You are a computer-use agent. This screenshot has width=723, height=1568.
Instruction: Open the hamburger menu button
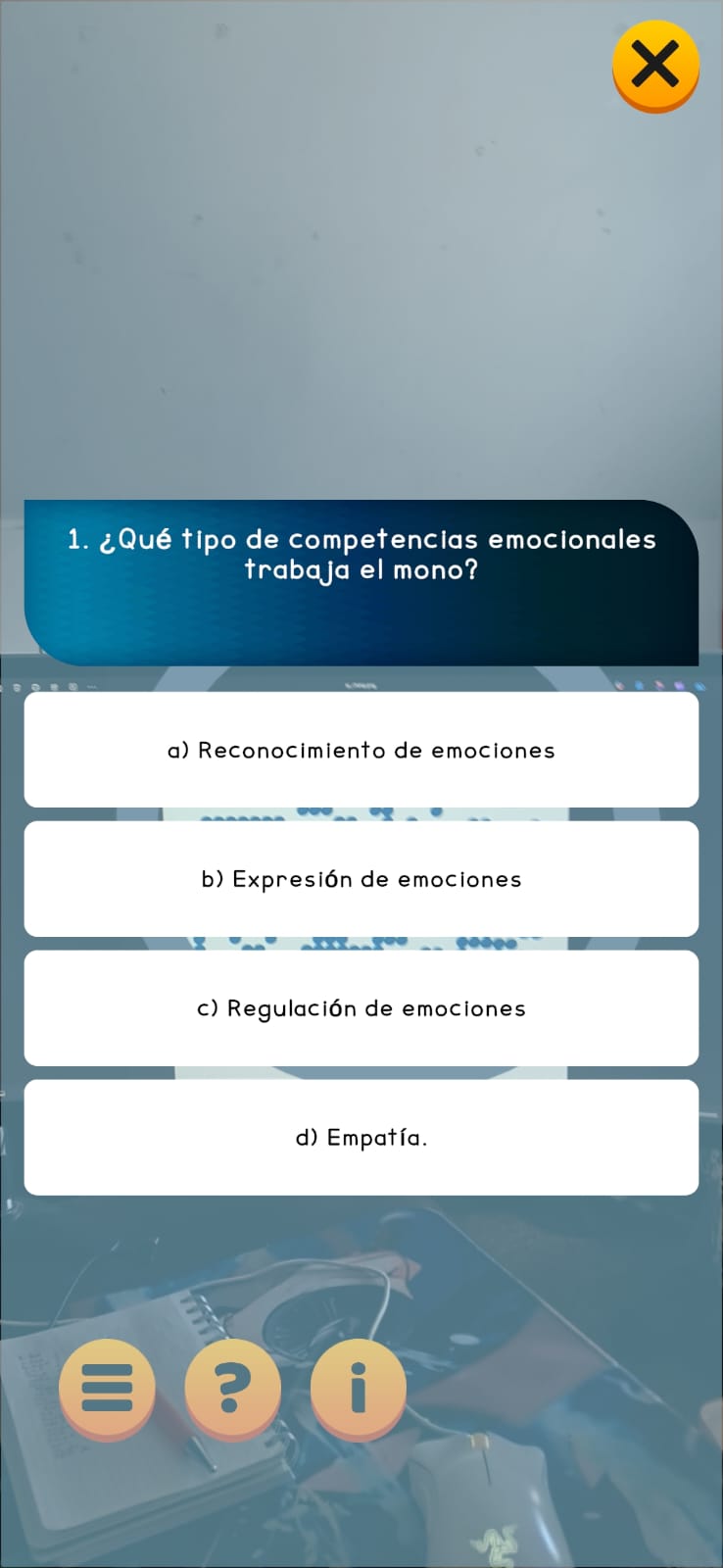coord(107,1389)
